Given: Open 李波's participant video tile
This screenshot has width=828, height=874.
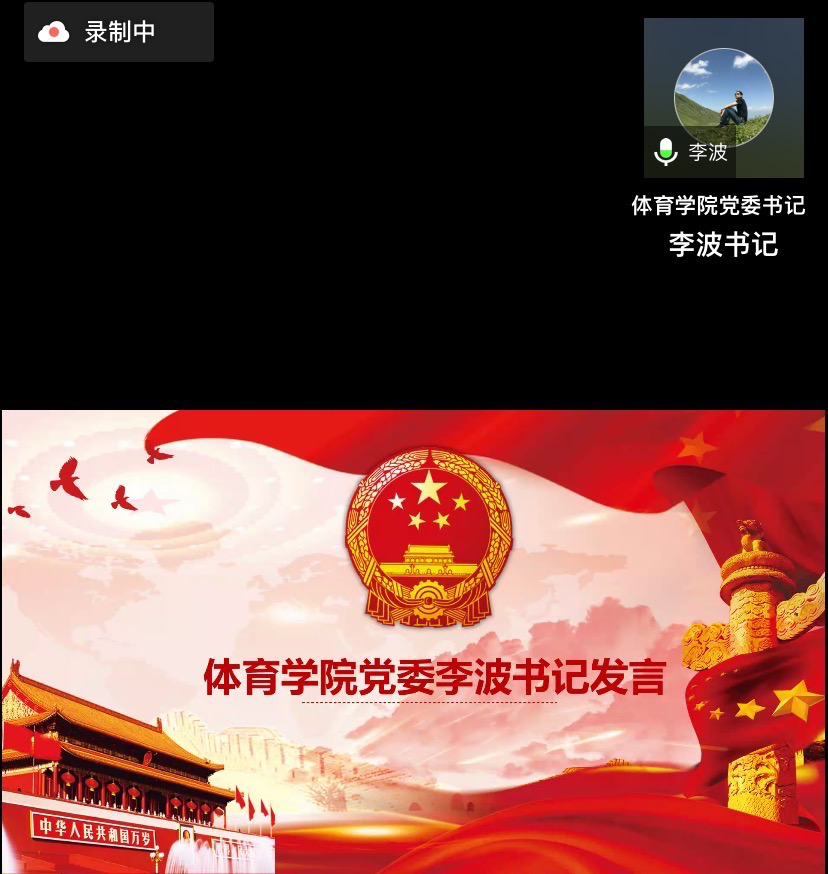Looking at the screenshot, I should point(723,97).
